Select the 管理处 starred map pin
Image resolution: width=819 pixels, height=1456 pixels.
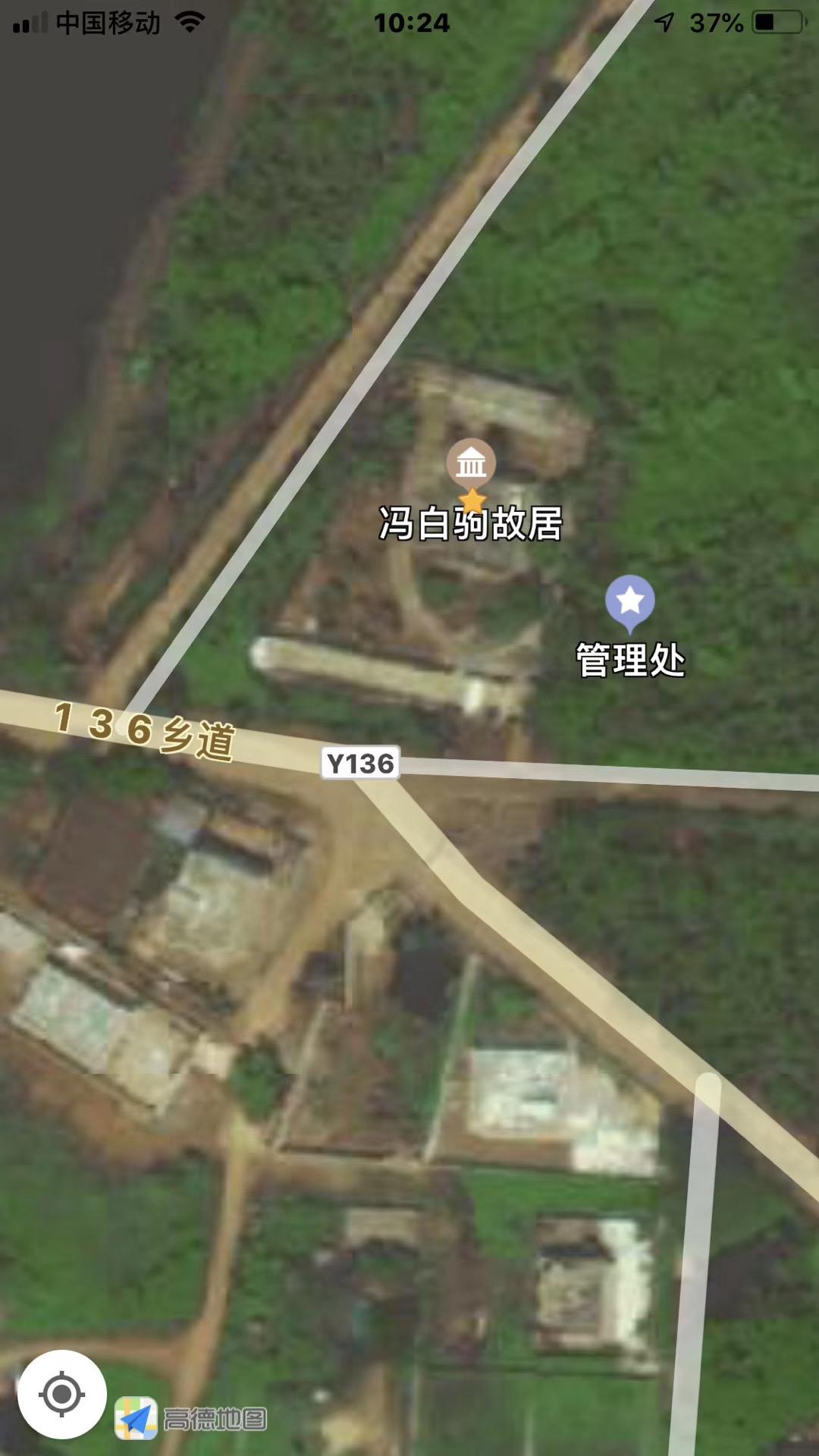[x=629, y=604]
